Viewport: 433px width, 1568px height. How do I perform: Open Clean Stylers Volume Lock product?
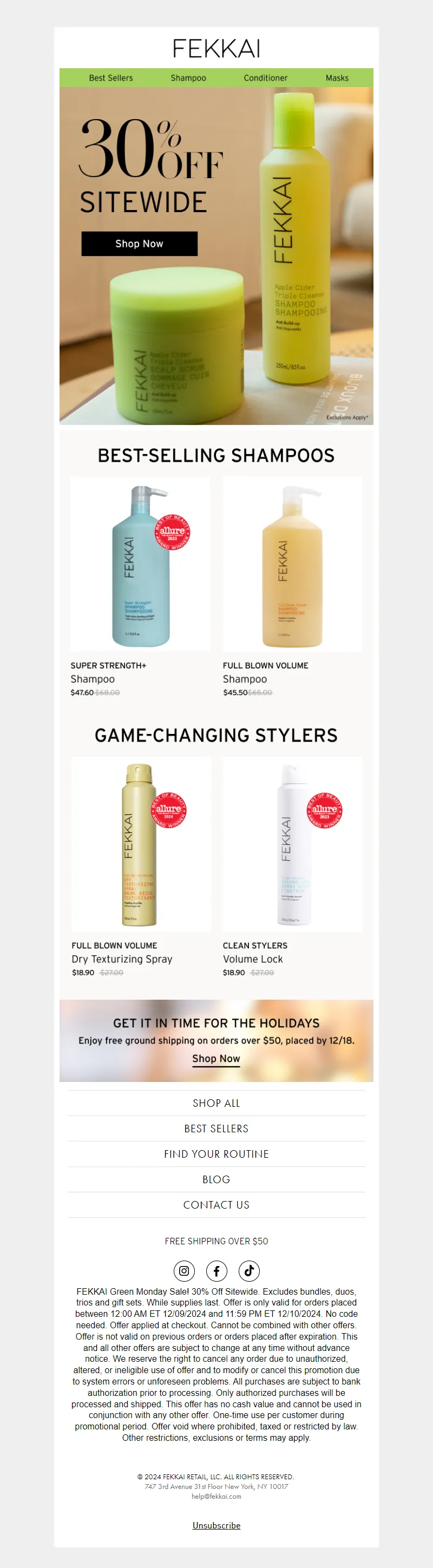click(292, 844)
